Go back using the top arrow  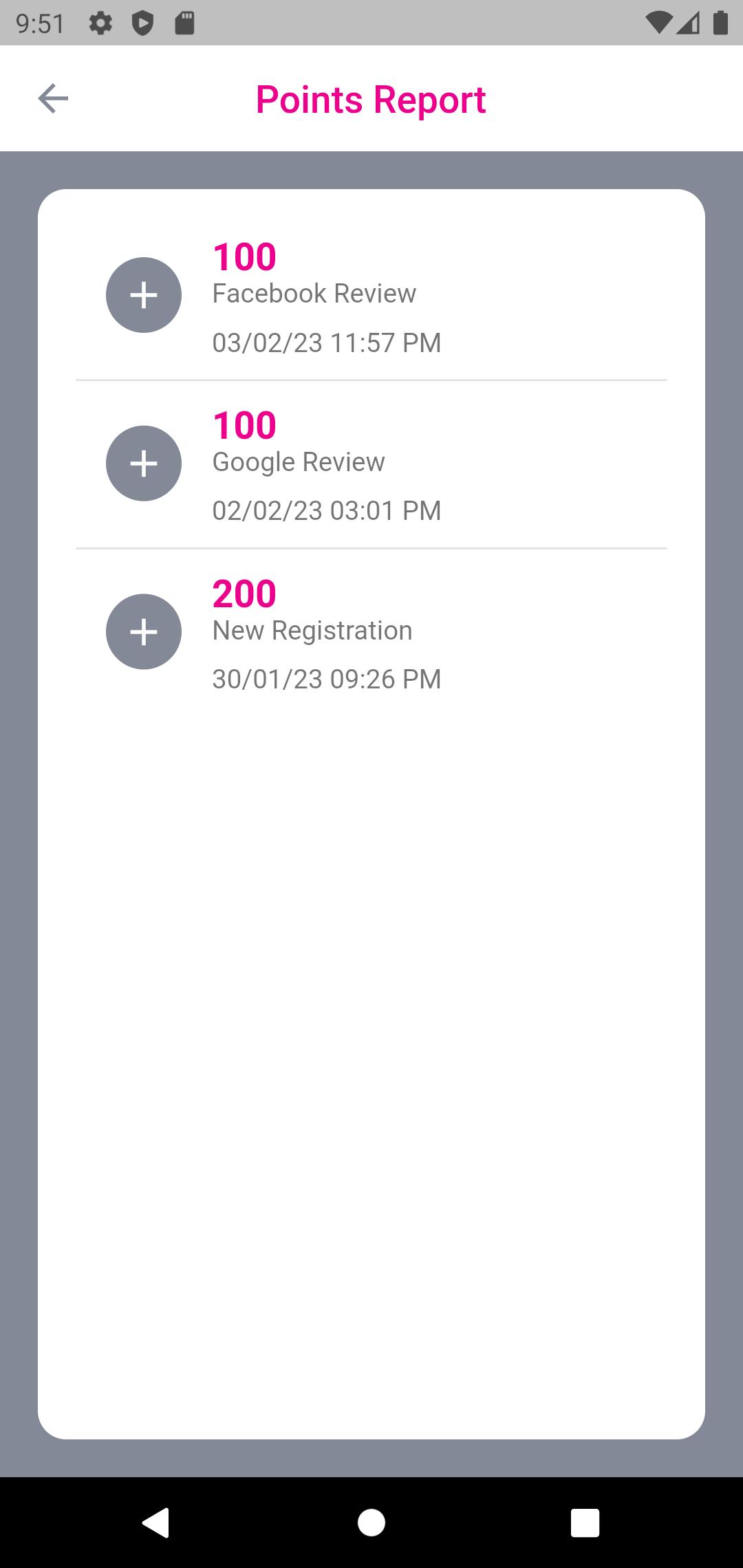coord(53,98)
